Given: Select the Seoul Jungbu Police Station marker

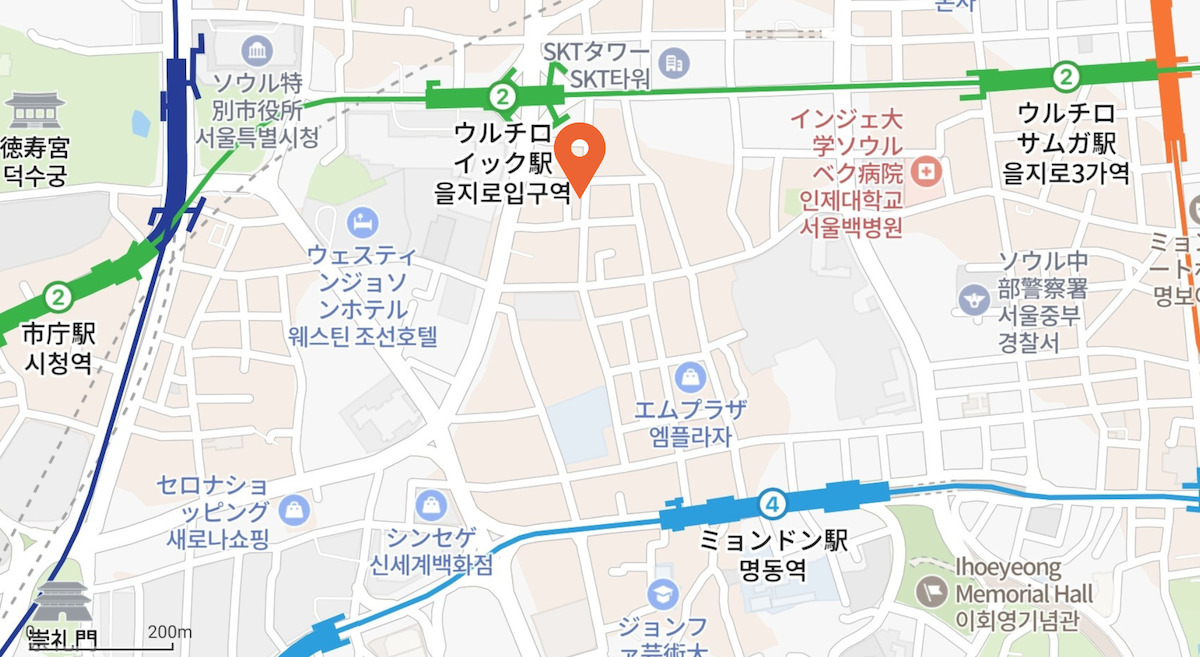Looking at the screenshot, I should (972, 298).
